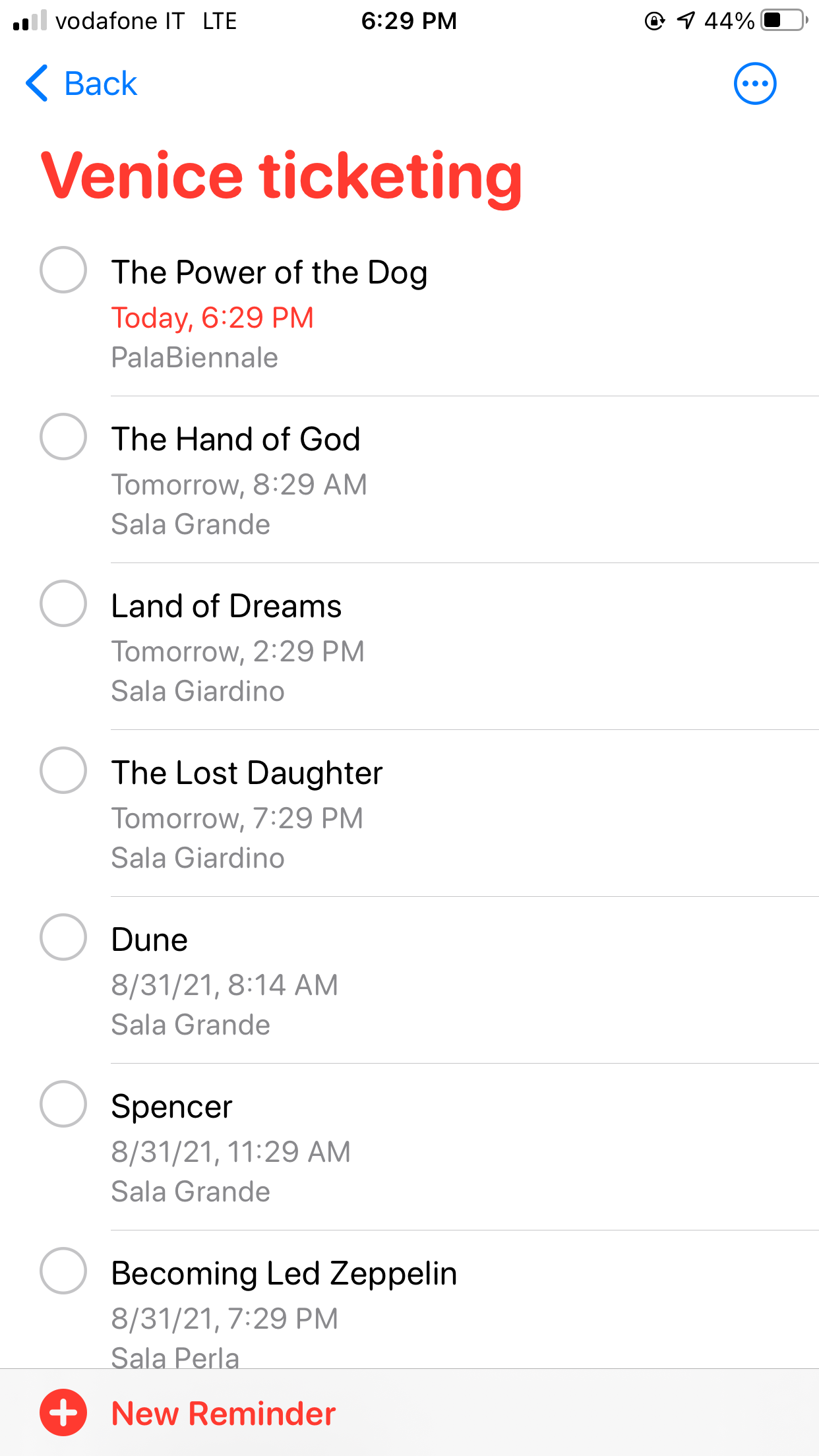Tick The Lost Daughter checkbox
The width and height of the screenshot is (819, 1456).
[x=63, y=770]
